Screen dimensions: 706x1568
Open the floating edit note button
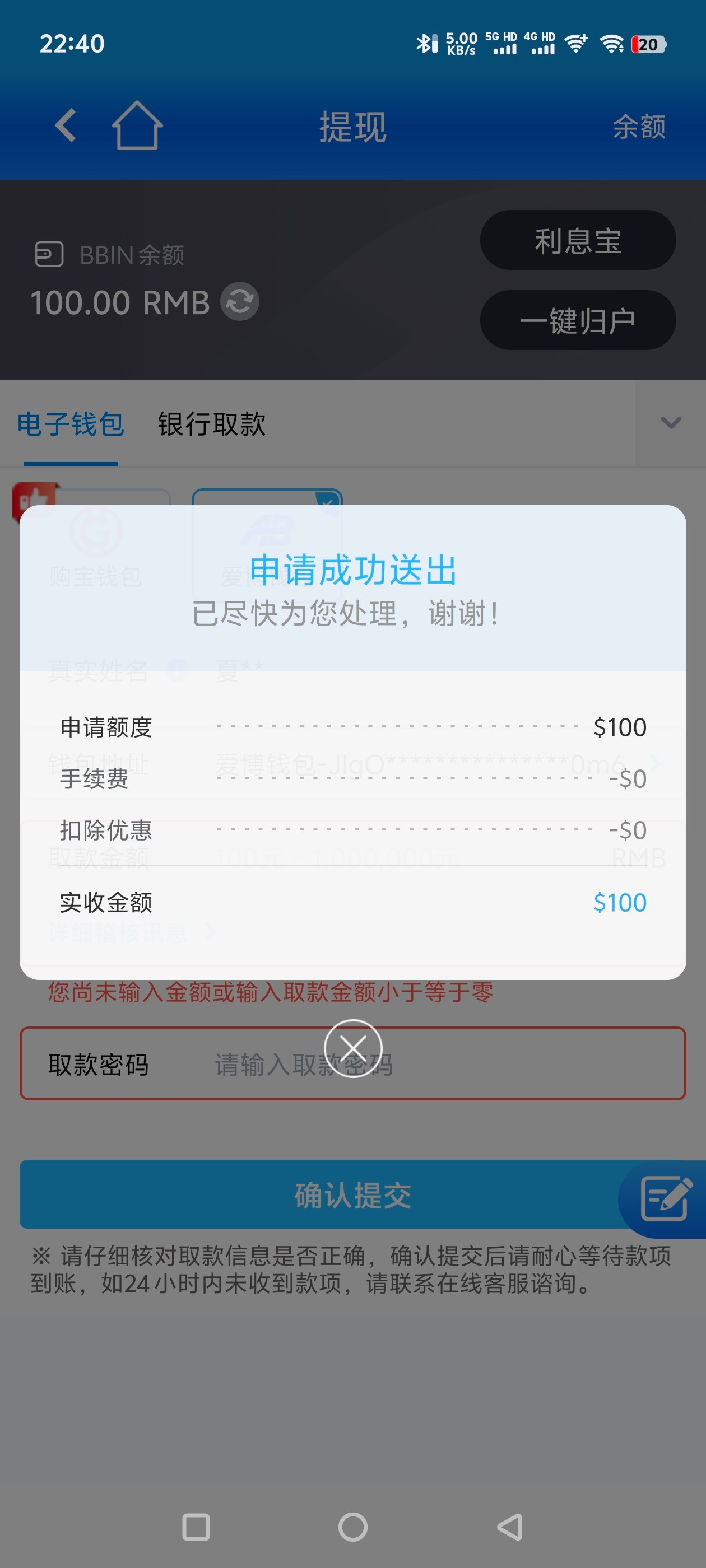665,1198
